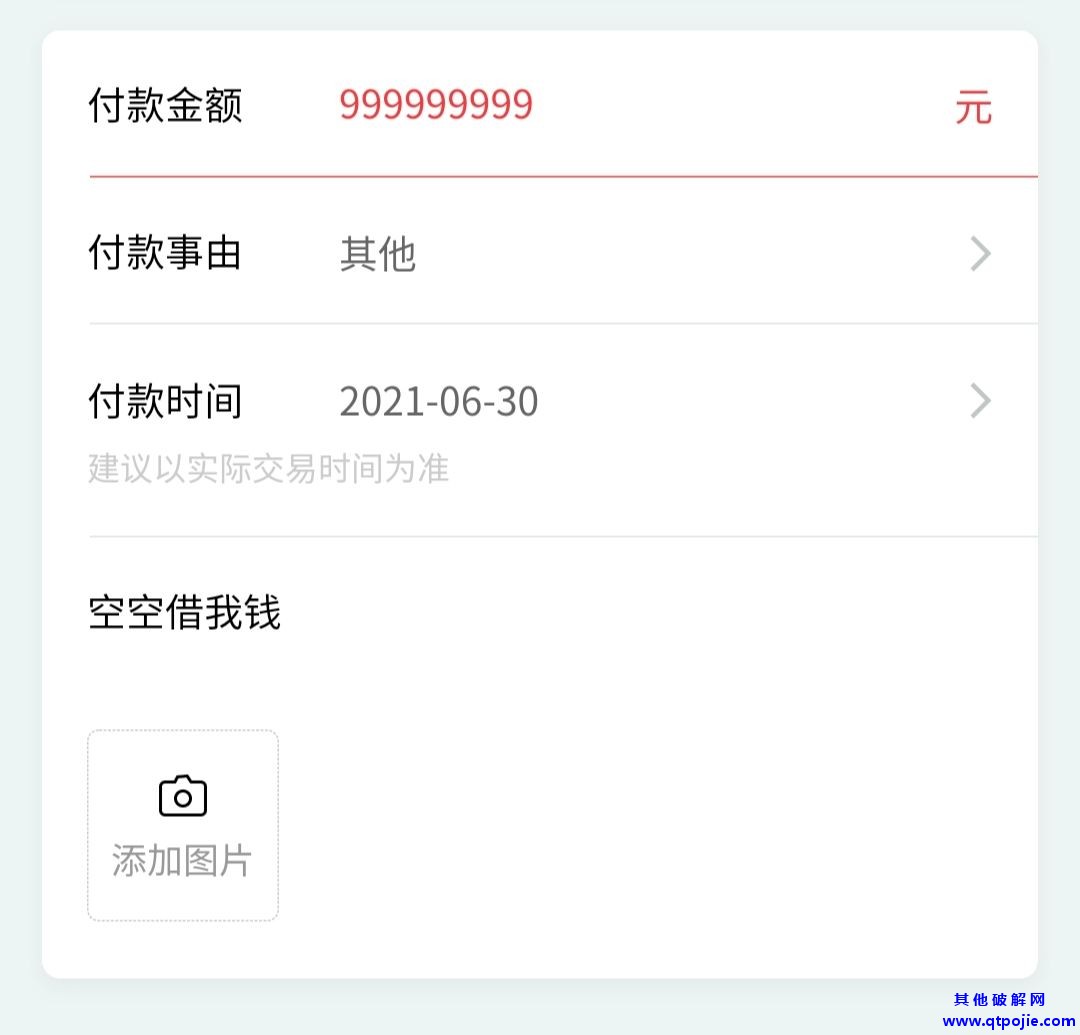1080x1035 pixels.
Task: Add a picture via 添加图片
Action: tap(183, 825)
